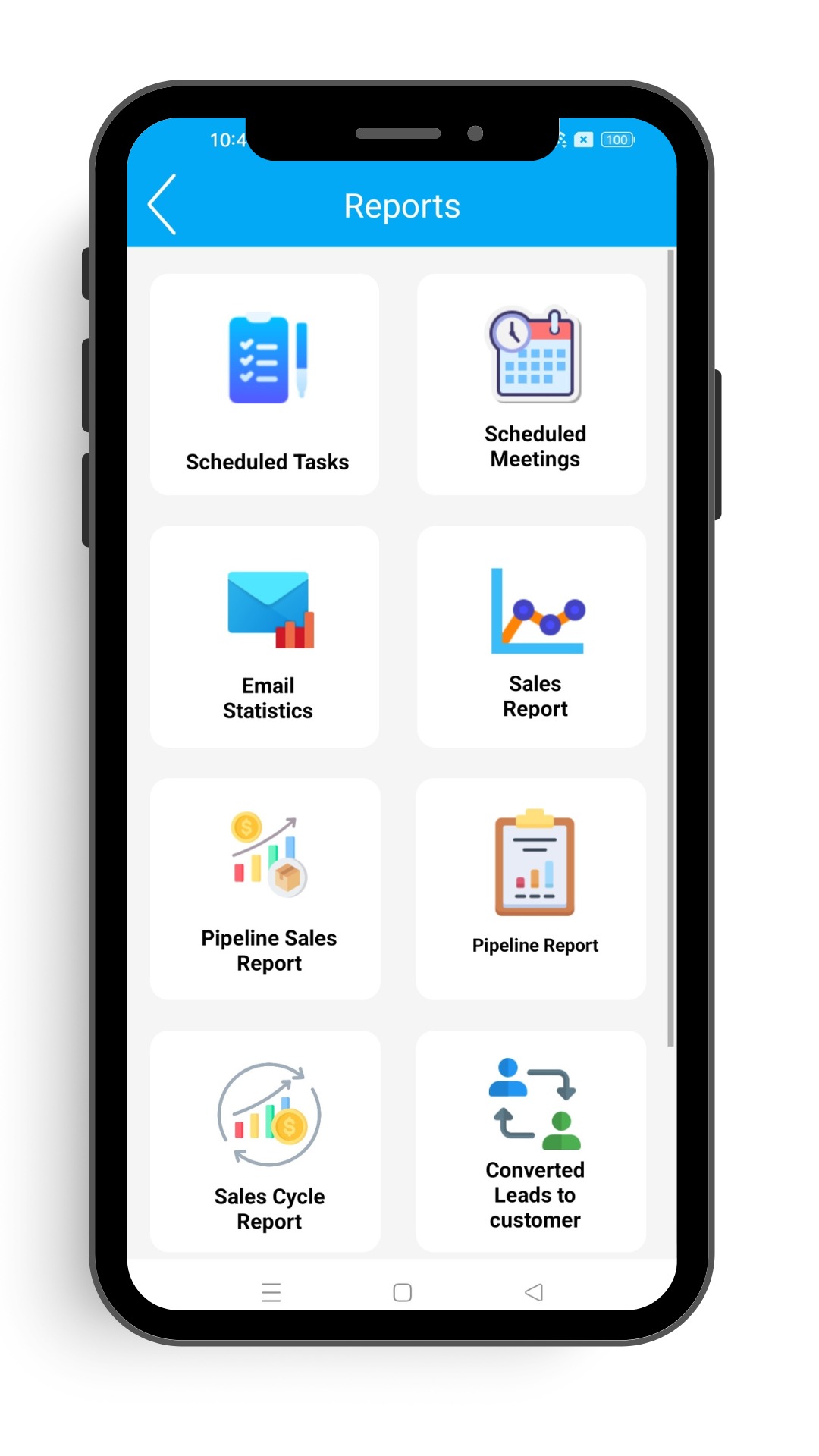
Task: Tap the system home button
Action: click(x=403, y=1292)
